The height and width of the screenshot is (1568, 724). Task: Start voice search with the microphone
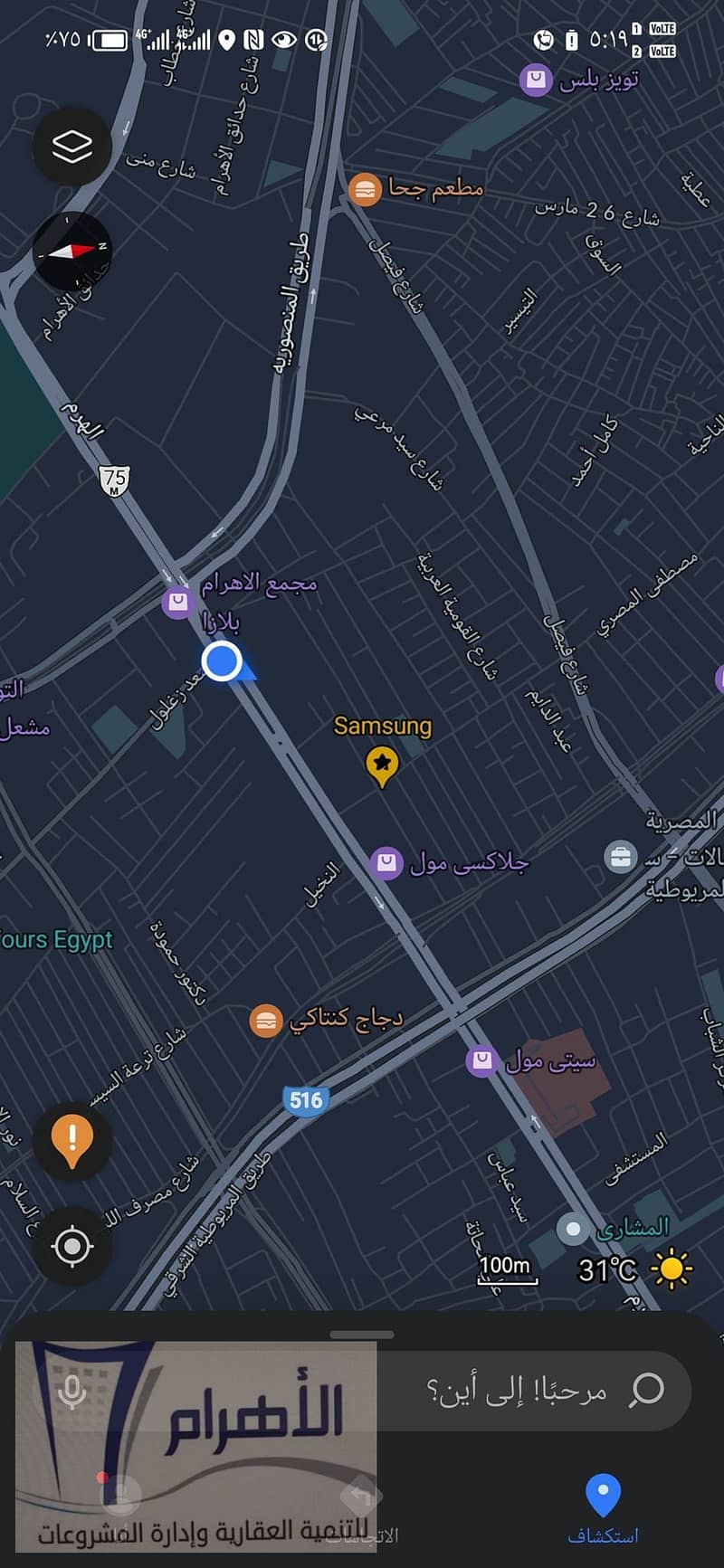(x=72, y=1391)
